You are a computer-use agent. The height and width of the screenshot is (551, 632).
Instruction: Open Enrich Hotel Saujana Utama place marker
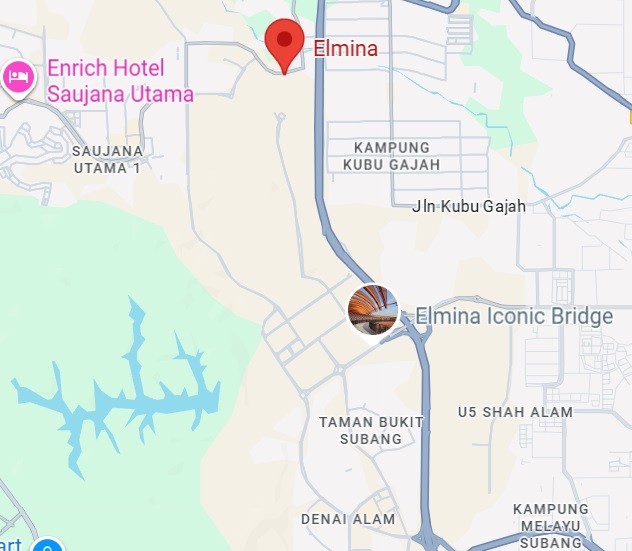coord(18,77)
